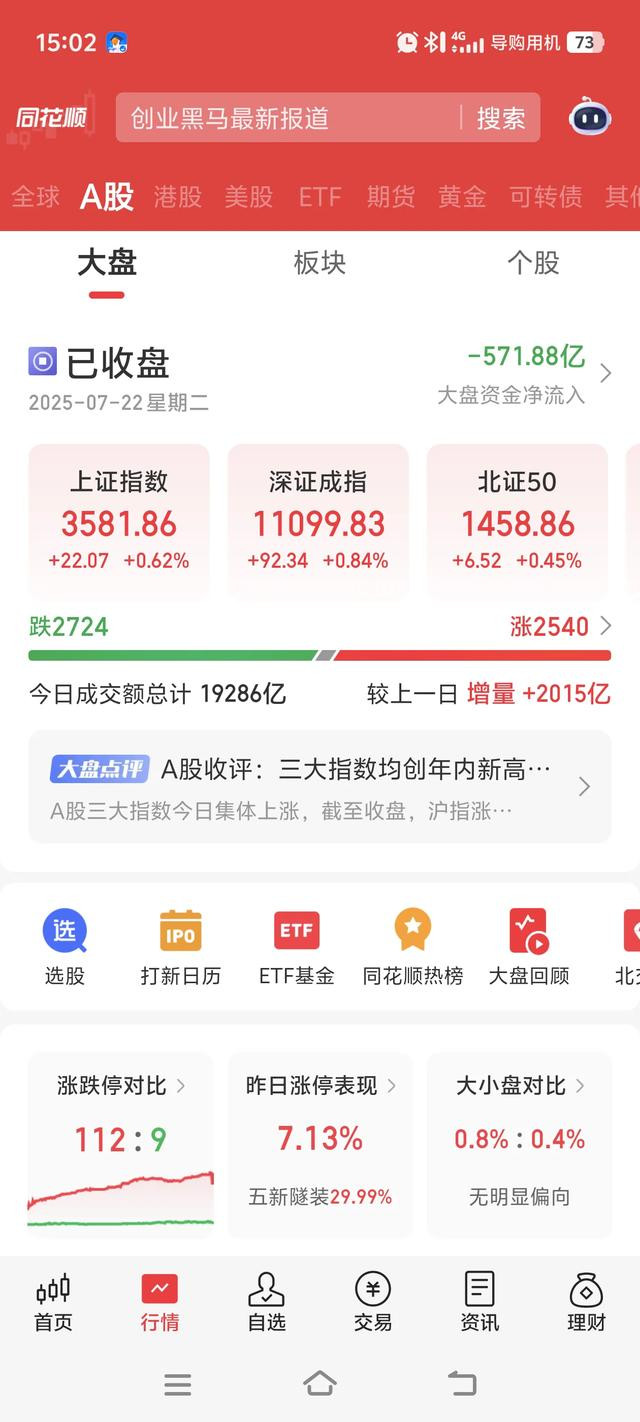
Task: Open the 北证50 index card
Action: click(x=517, y=522)
